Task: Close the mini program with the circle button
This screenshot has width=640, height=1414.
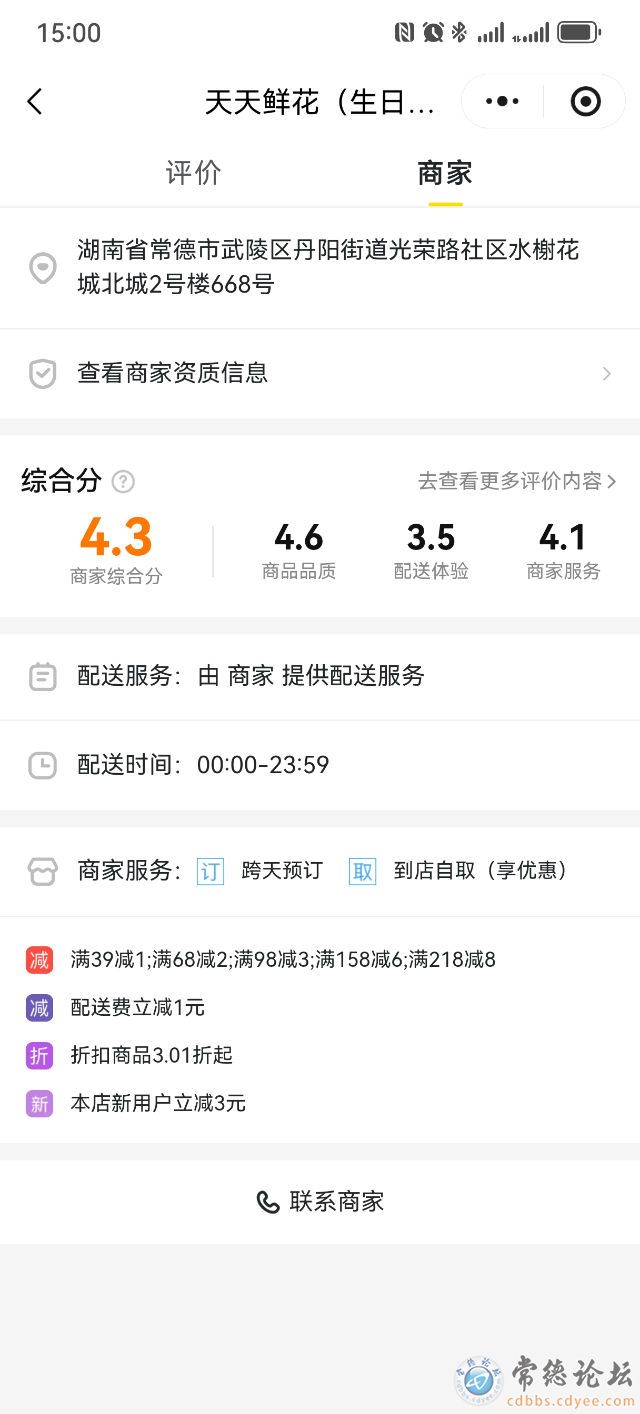Action: point(585,101)
